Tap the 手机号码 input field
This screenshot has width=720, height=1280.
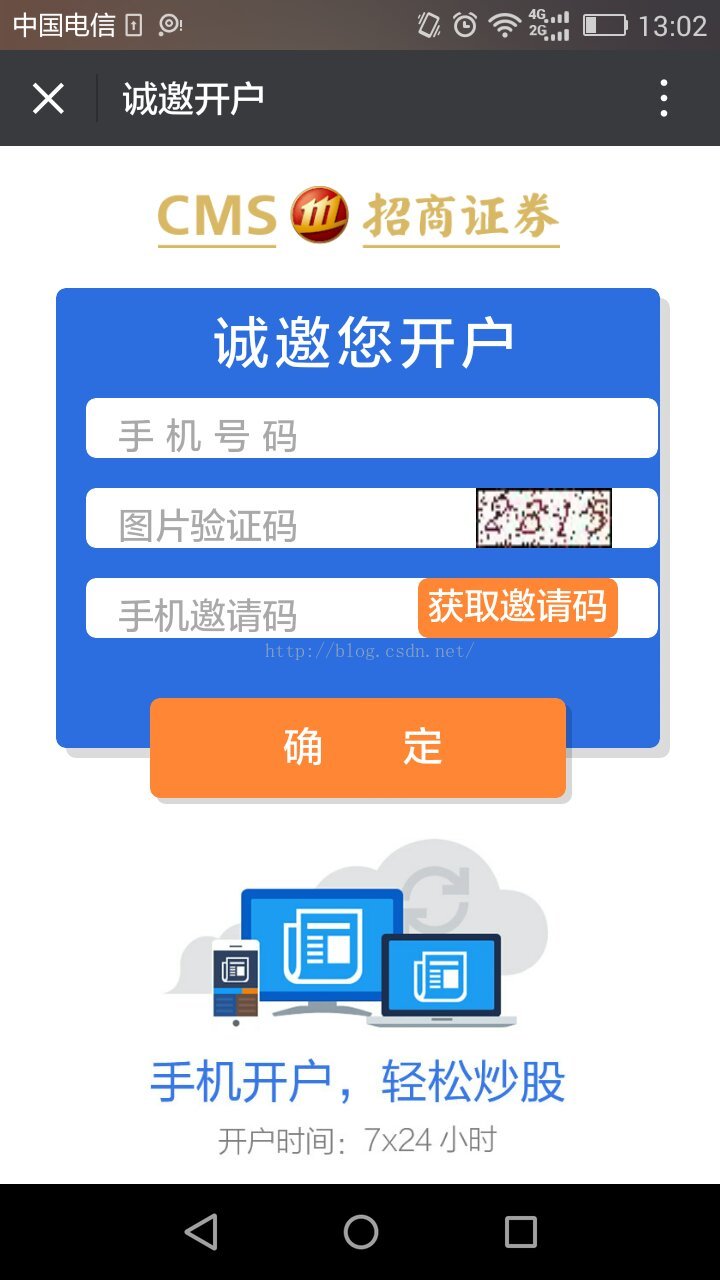pos(370,429)
